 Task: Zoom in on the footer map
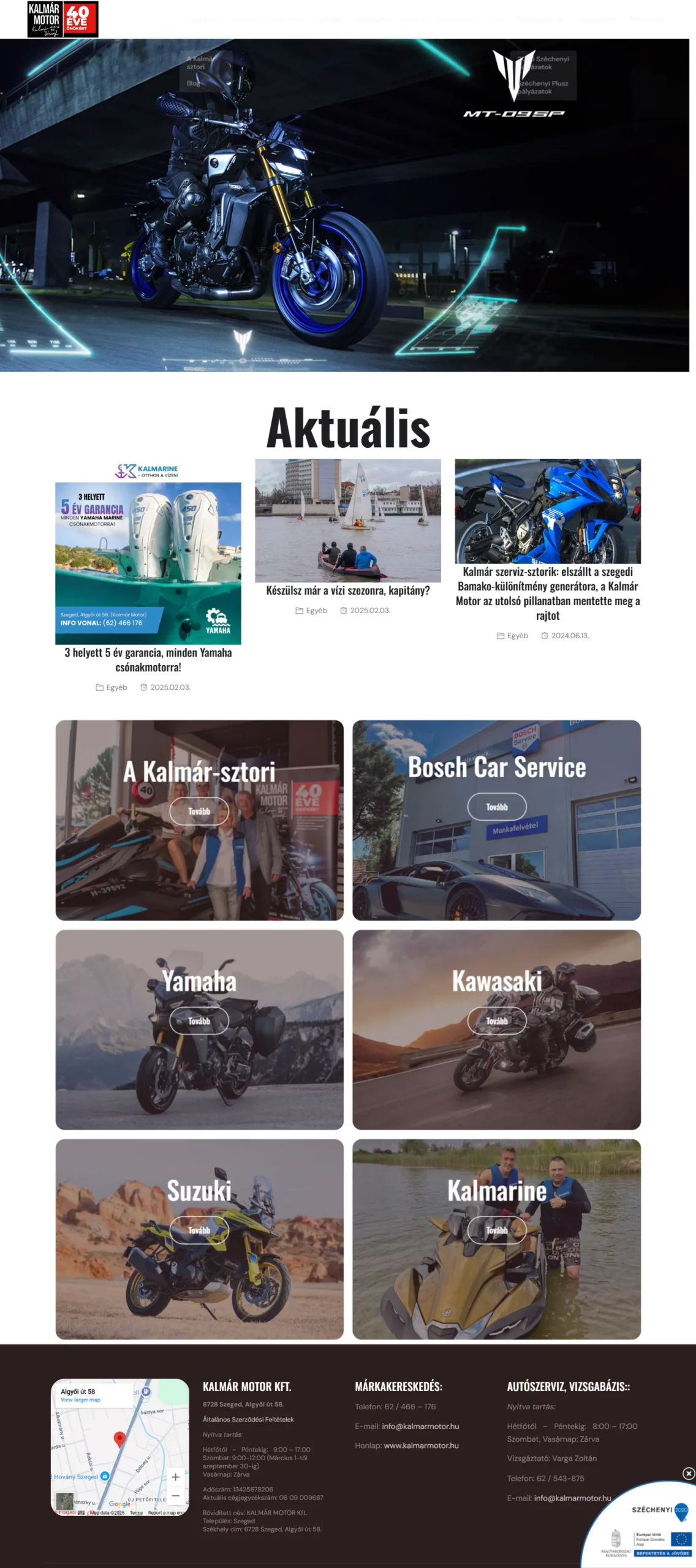tap(175, 1477)
